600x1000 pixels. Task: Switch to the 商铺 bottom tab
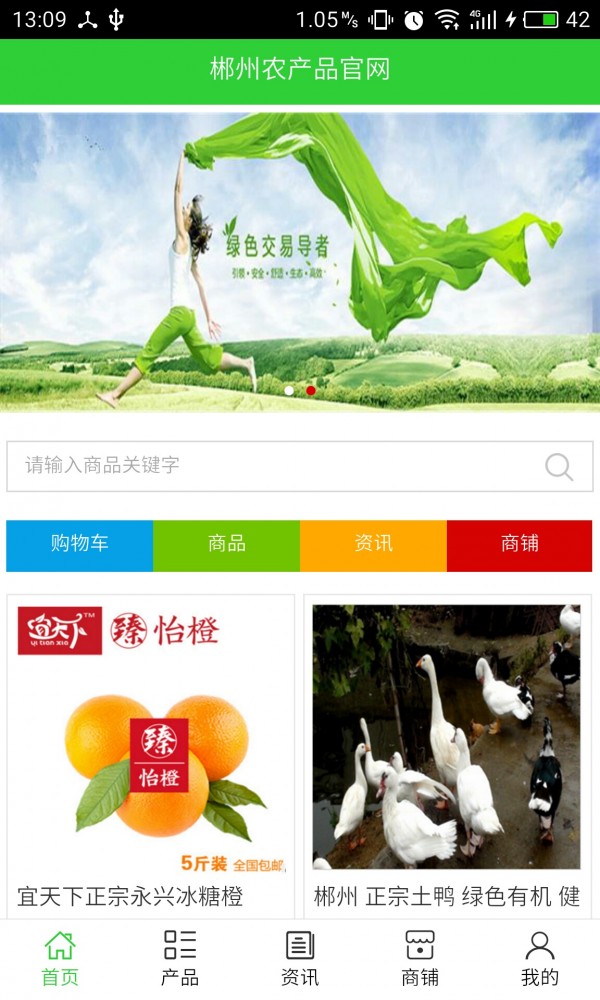pos(420,958)
